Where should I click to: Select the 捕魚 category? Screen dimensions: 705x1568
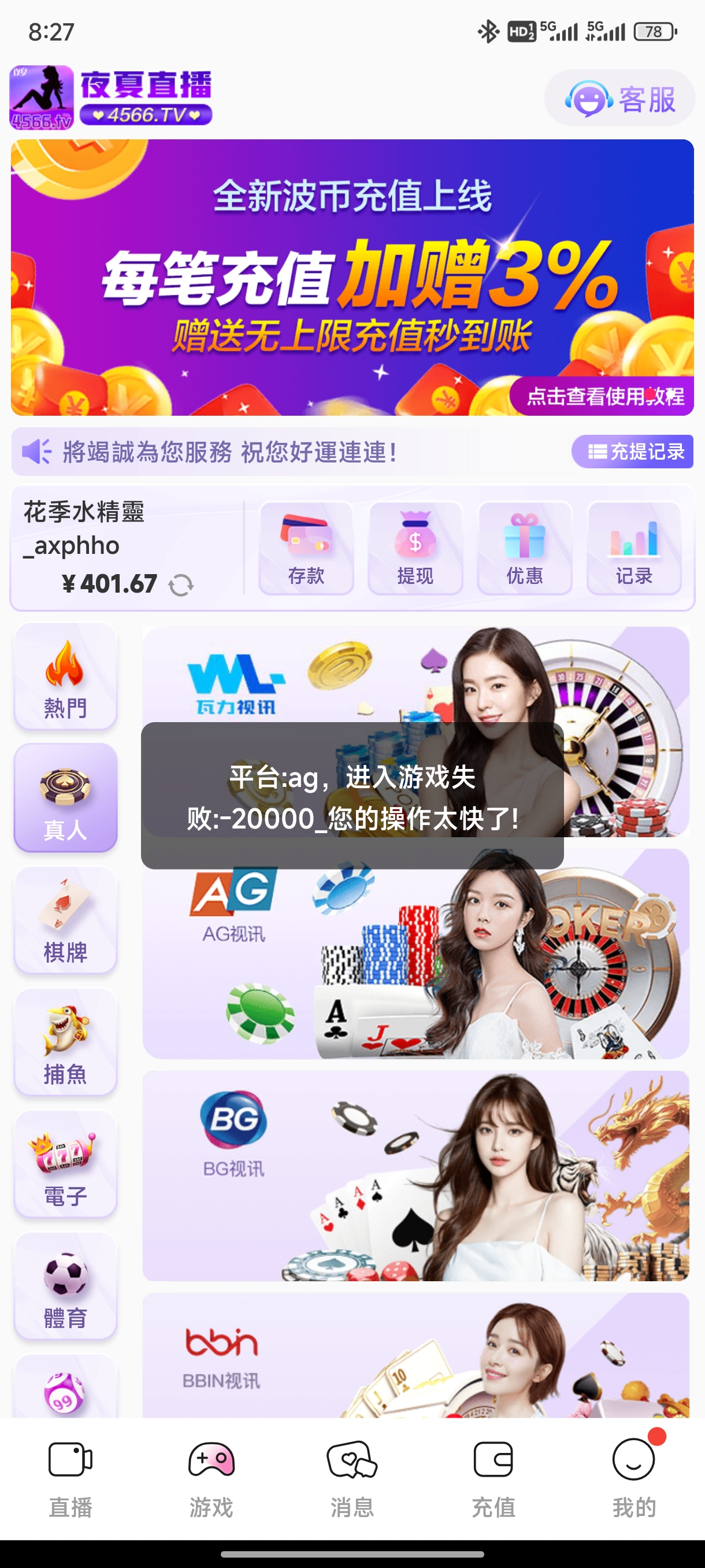click(66, 1042)
